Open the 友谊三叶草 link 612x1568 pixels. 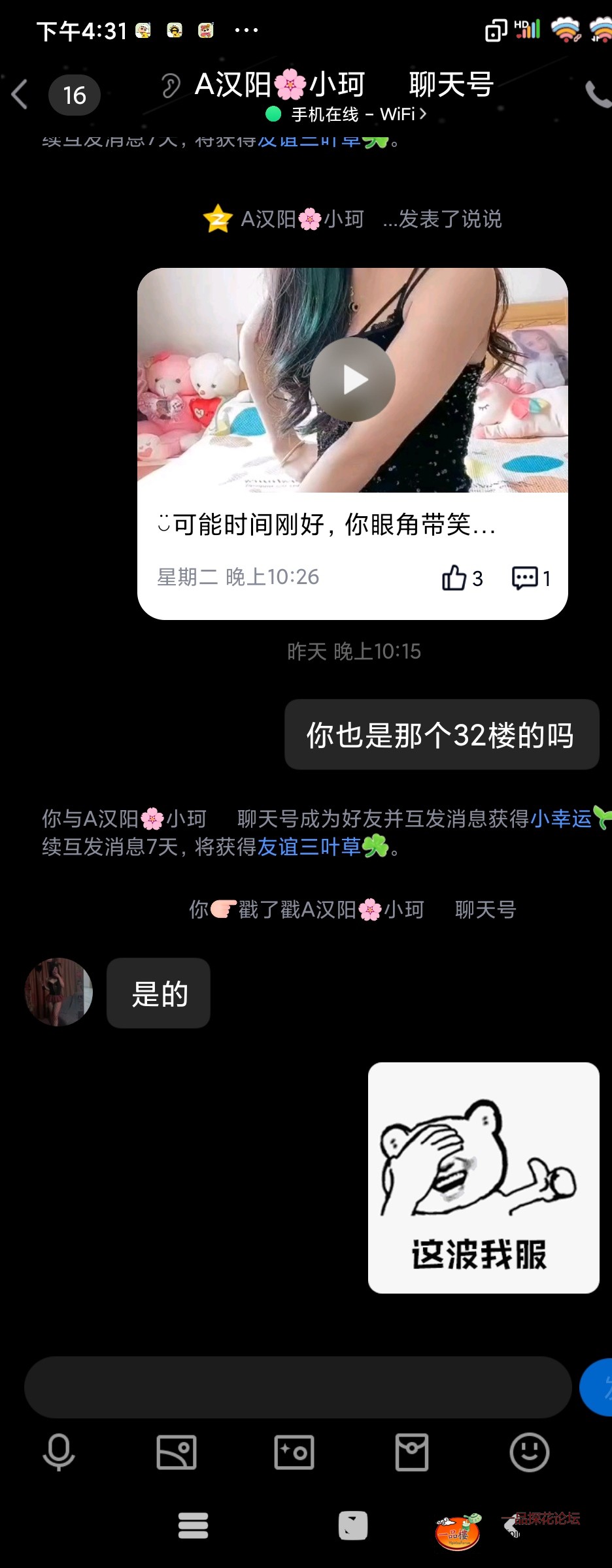click(x=310, y=847)
